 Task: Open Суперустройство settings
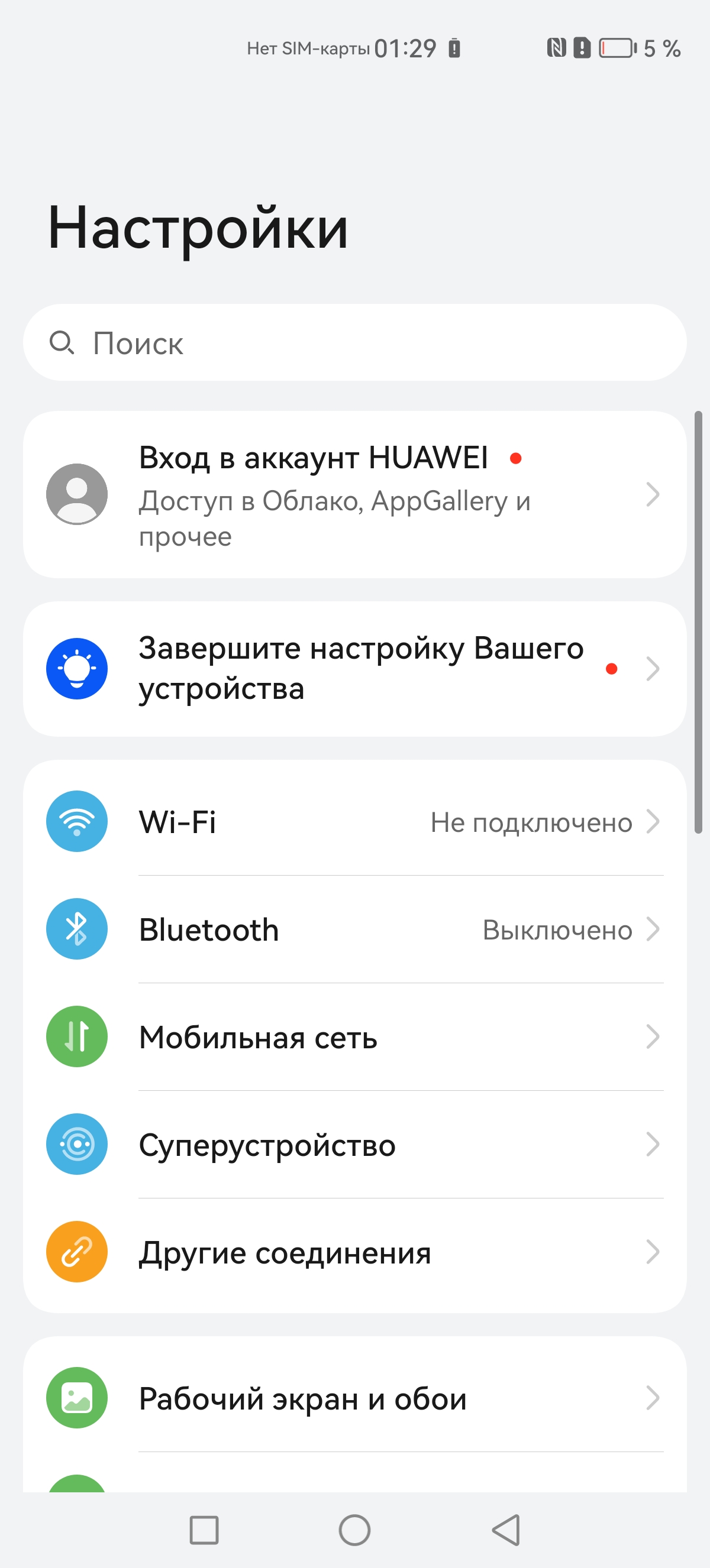pos(355,1144)
